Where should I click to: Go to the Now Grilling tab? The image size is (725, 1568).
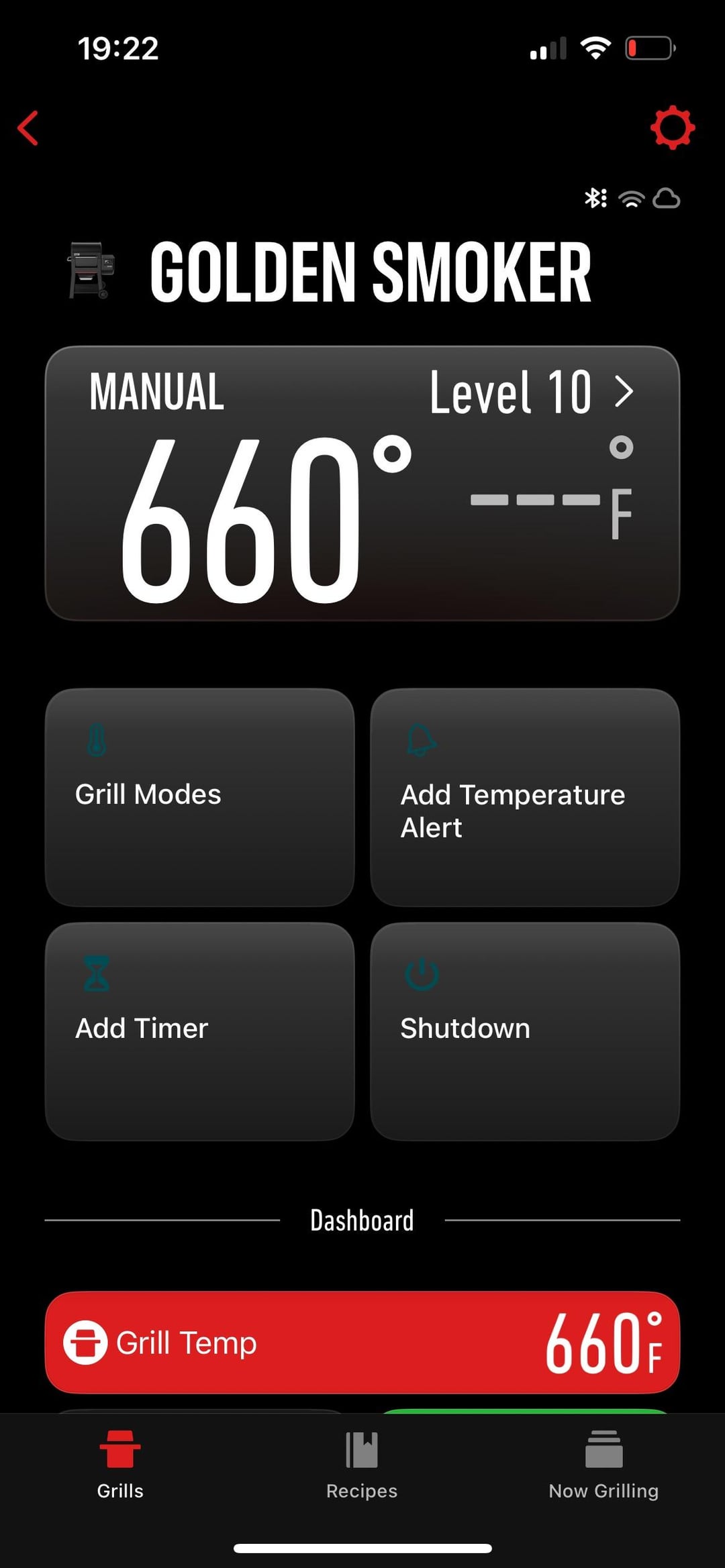point(603,1464)
